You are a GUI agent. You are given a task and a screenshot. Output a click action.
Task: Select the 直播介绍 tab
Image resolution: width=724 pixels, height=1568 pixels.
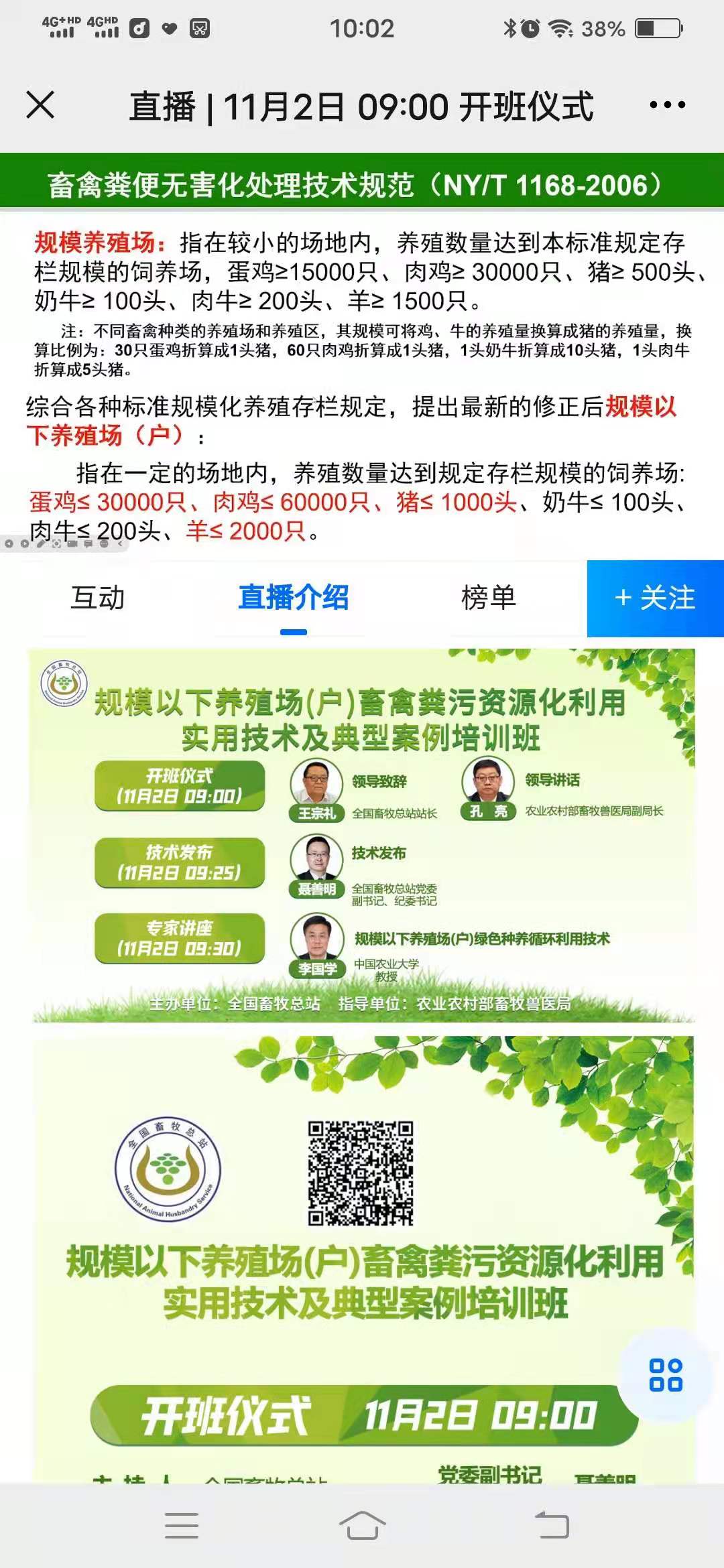pyautogui.click(x=293, y=598)
